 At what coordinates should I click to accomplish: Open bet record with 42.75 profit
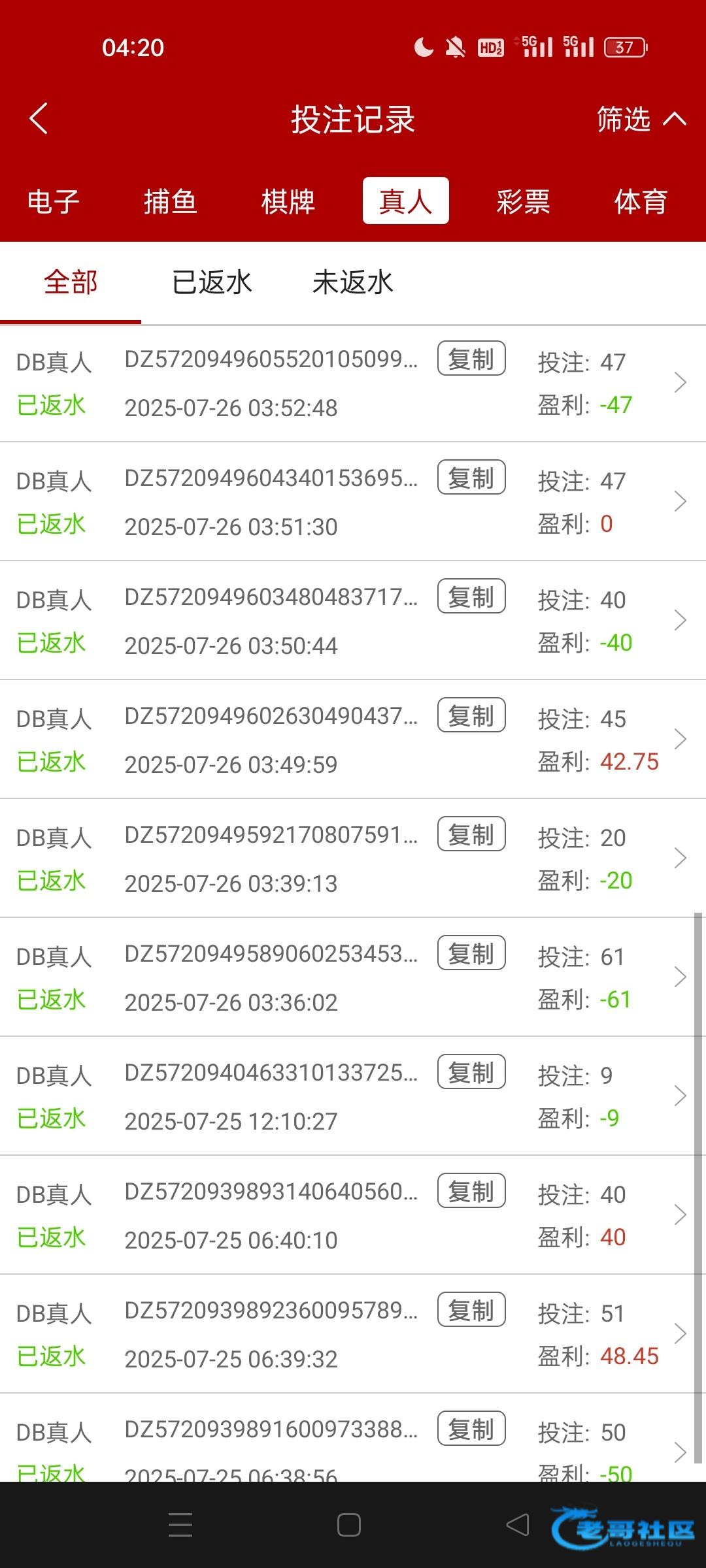(680, 739)
